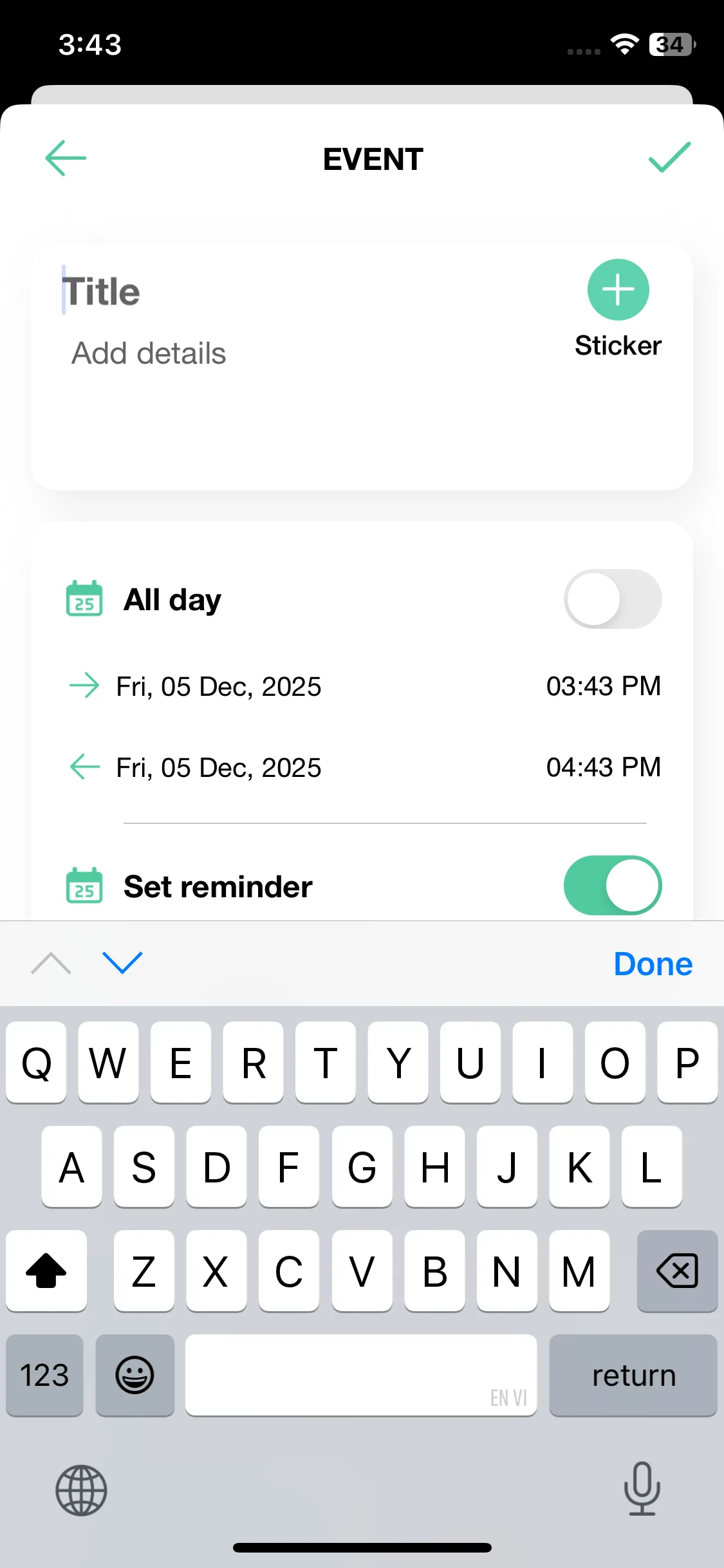
Task: Jump to the next field with down chevron
Action: (x=122, y=963)
